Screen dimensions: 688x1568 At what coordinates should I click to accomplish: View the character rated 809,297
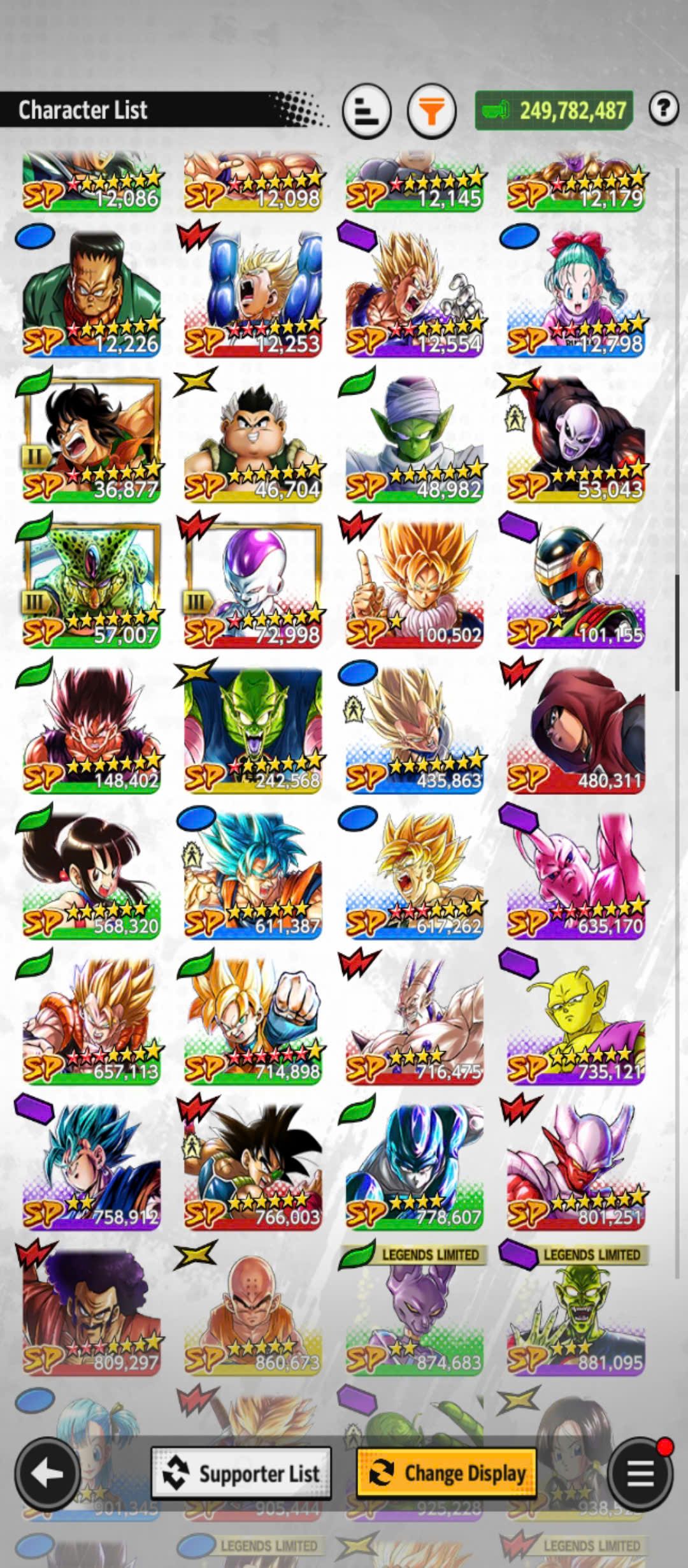point(91,1311)
